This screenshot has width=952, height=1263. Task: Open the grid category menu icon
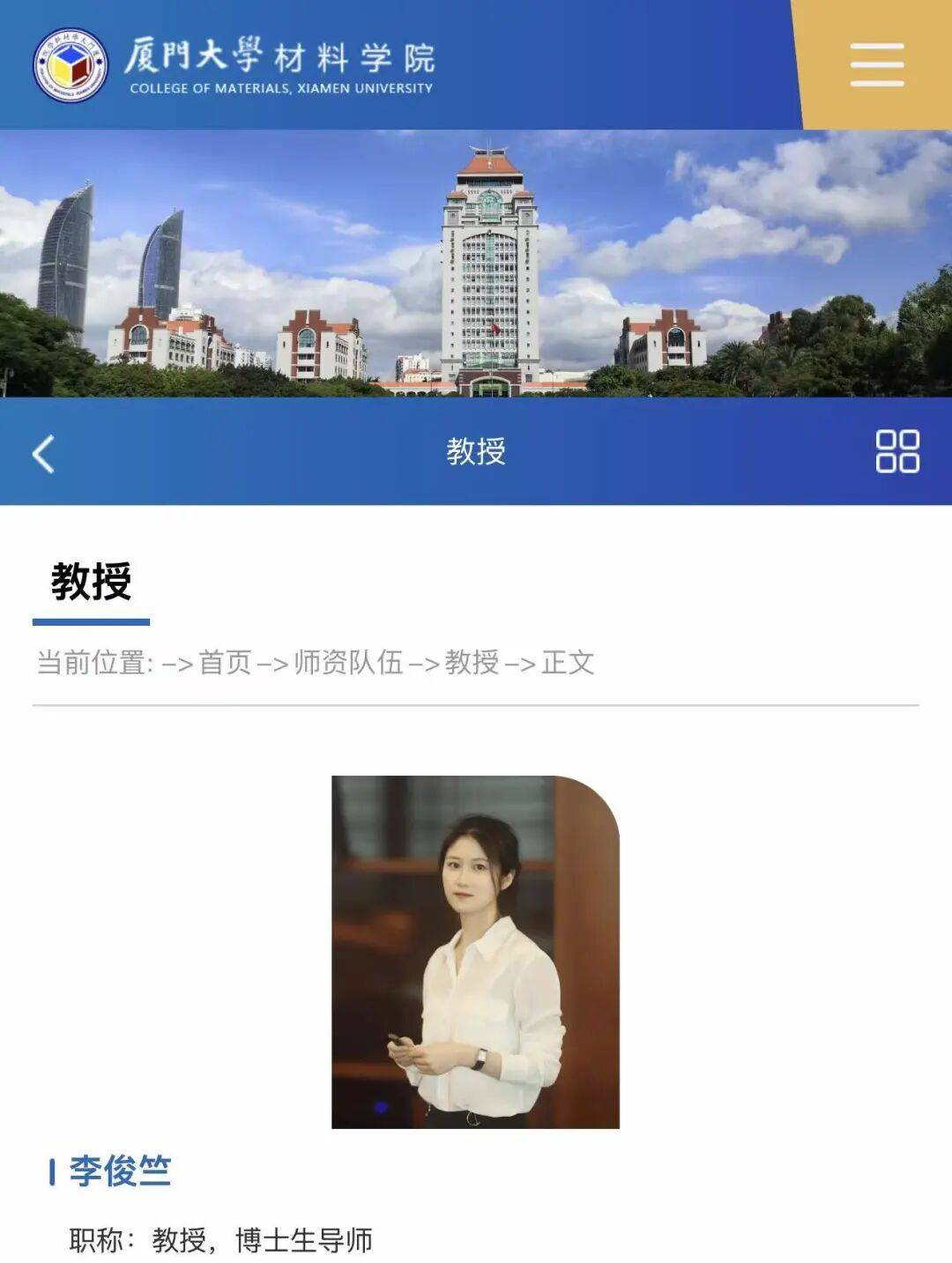coord(896,451)
